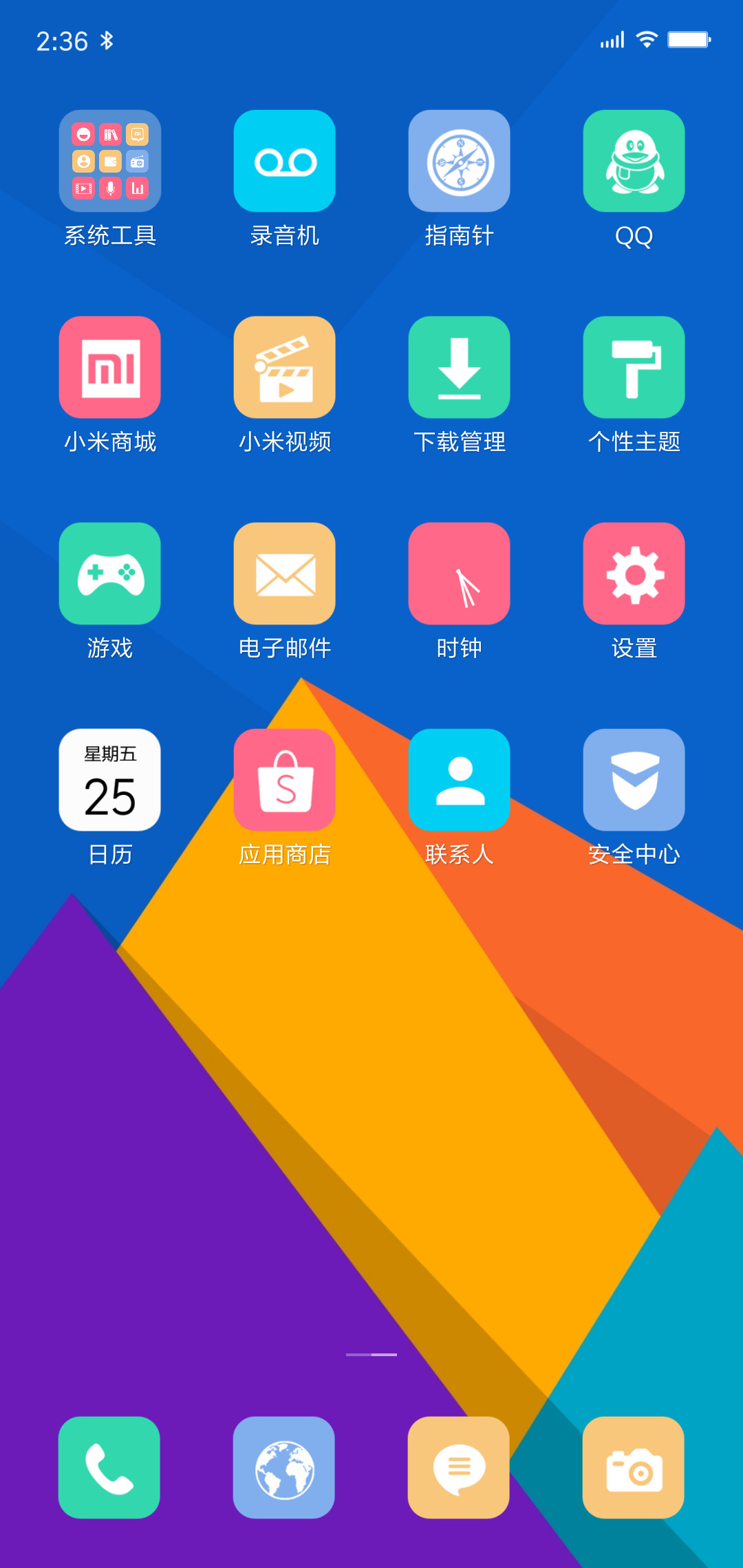The image size is (743, 1568).
Task: Launch the QQ app
Action: point(634,161)
